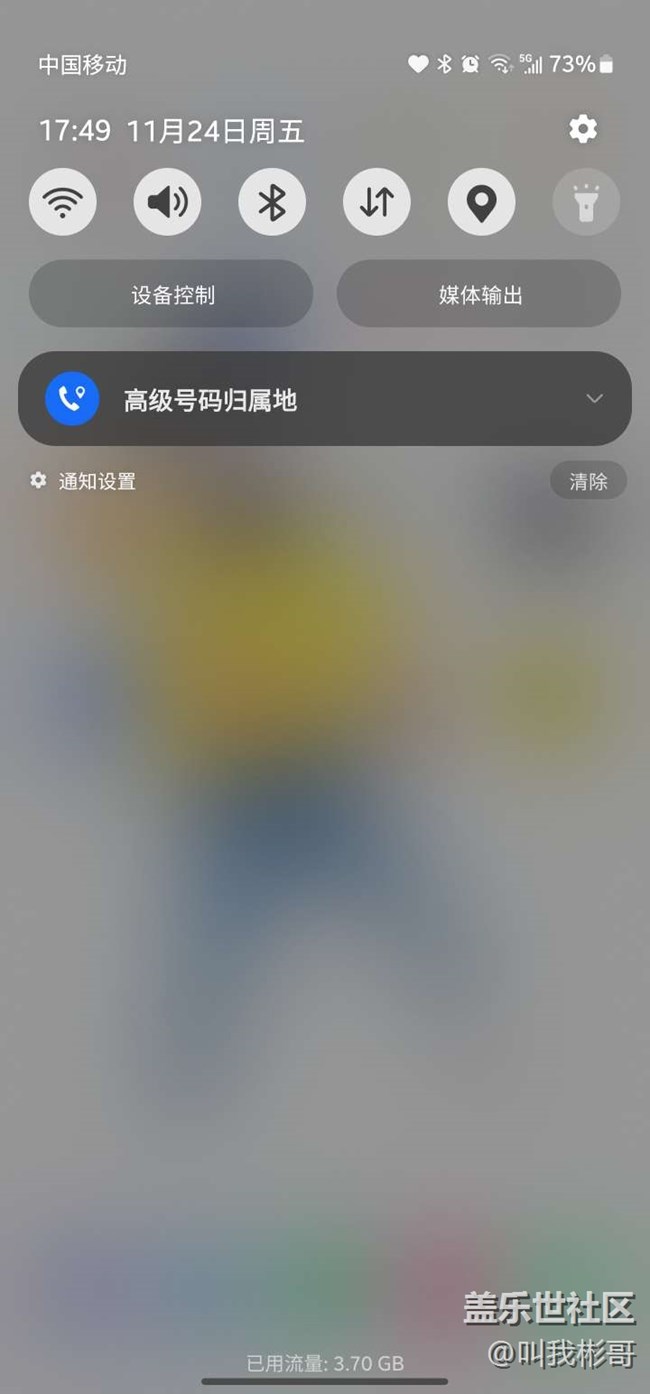Toggle the Wi-Fi quick setting
650x1394 pixels.
[x=63, y=203]
